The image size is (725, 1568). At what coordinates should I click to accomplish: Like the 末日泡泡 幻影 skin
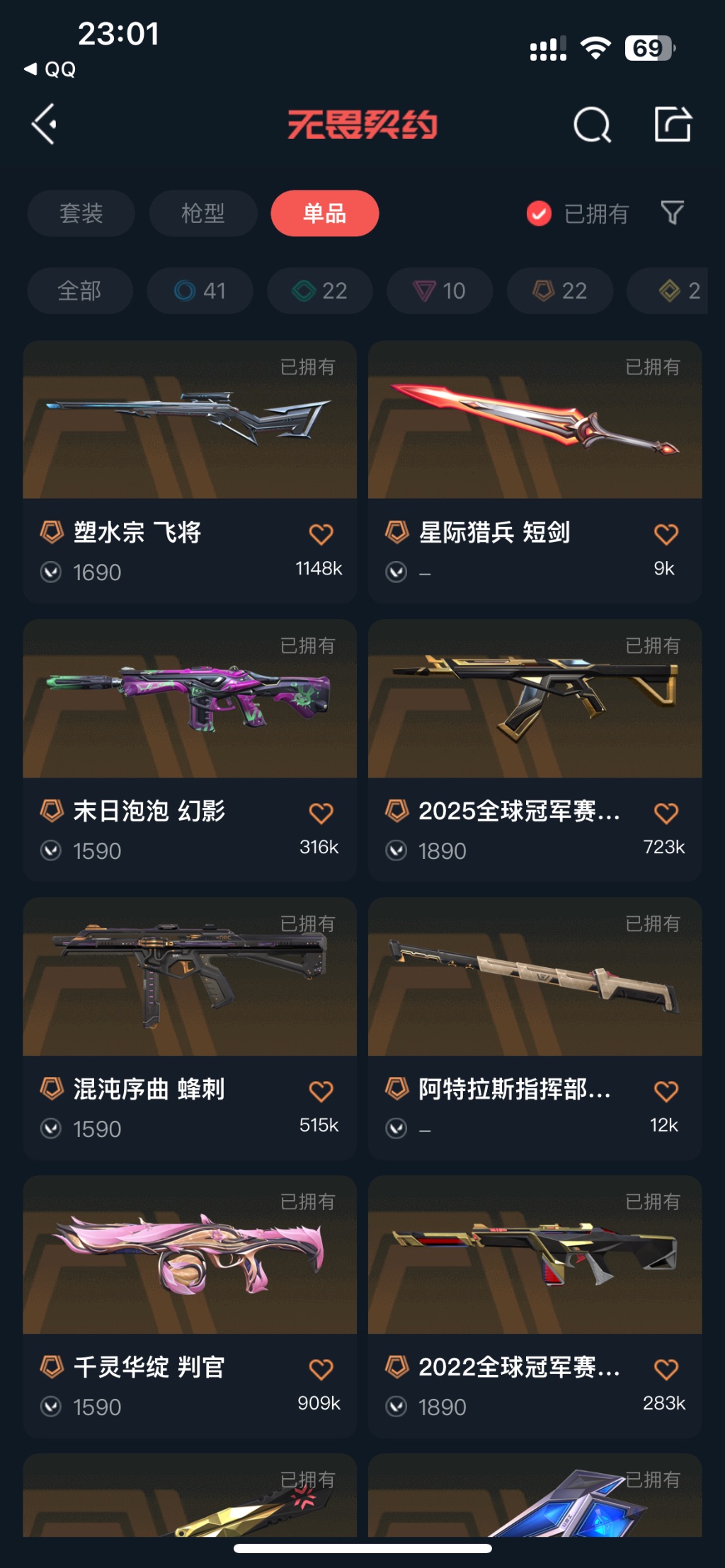coord(321,813)
